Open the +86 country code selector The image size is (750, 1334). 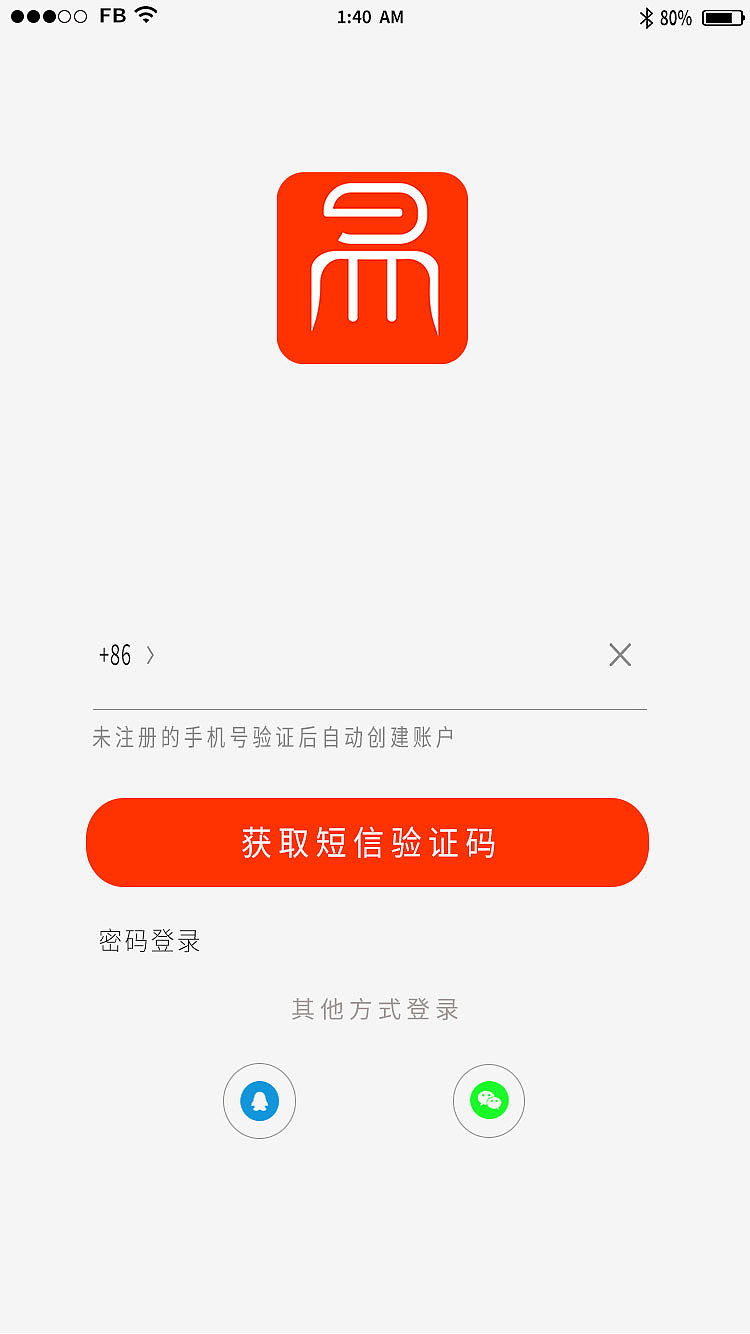[x=116, y=655]
